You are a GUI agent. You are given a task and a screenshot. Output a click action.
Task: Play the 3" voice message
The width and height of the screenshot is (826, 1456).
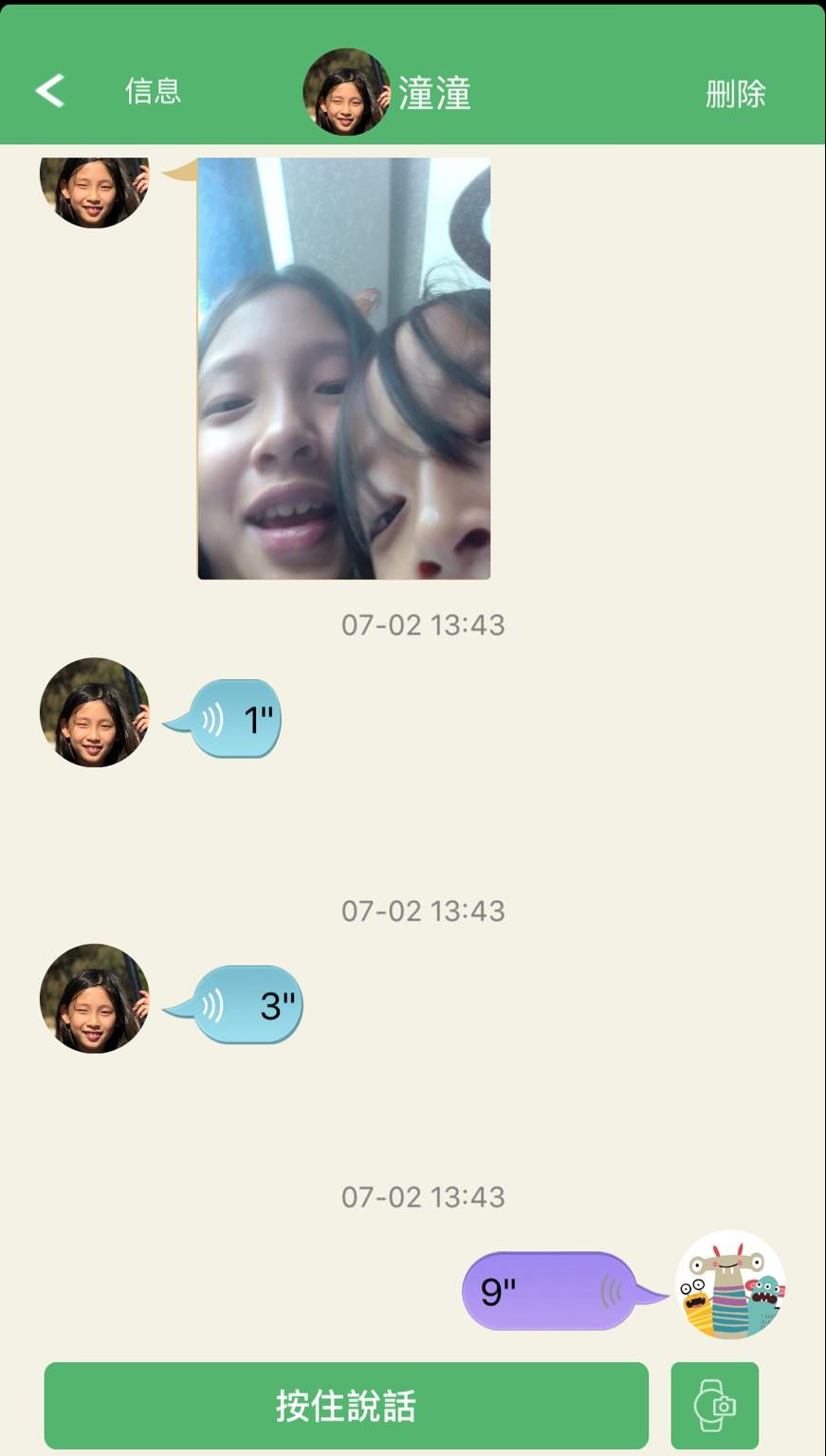coord(248,1005)
